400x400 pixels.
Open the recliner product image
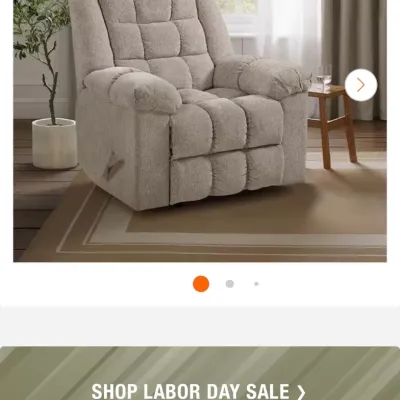coord(200,131)
